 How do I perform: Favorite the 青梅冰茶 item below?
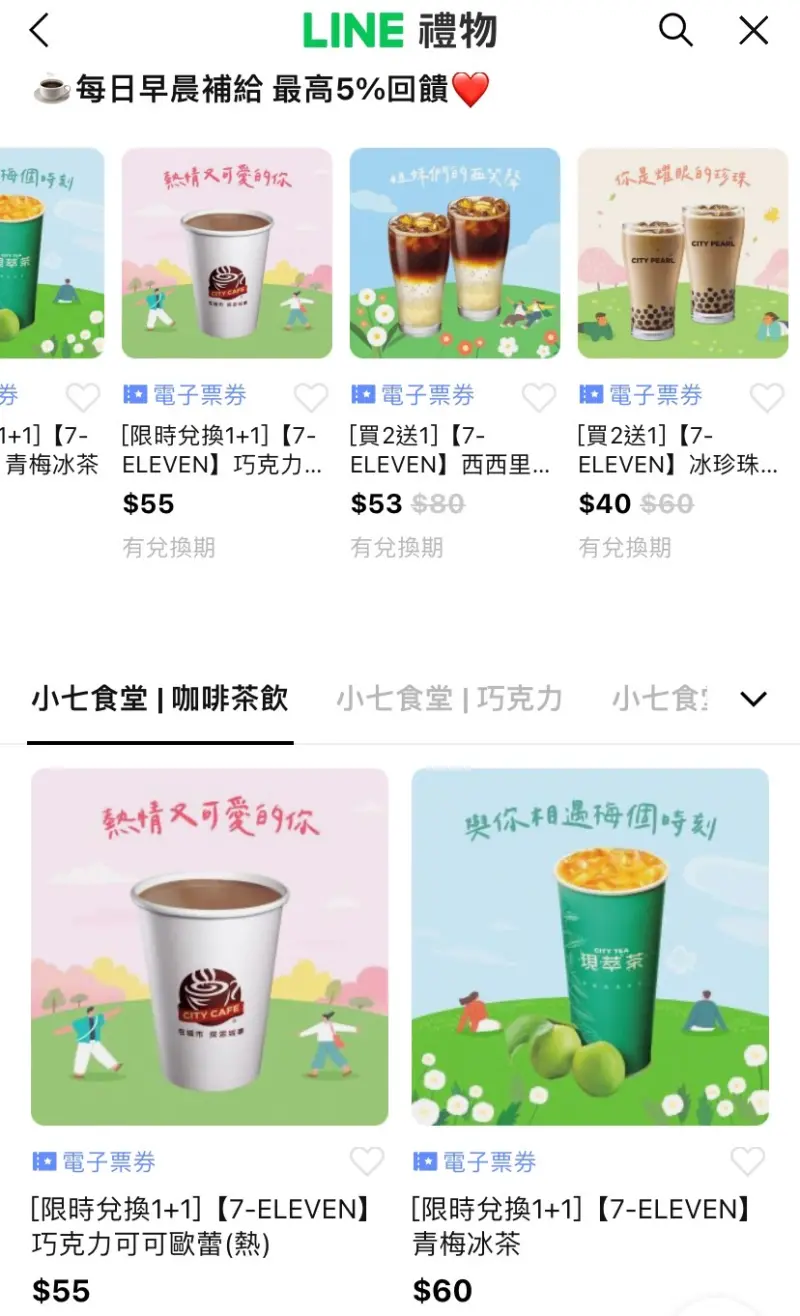pyautogui.click(x=749, y=1162)
